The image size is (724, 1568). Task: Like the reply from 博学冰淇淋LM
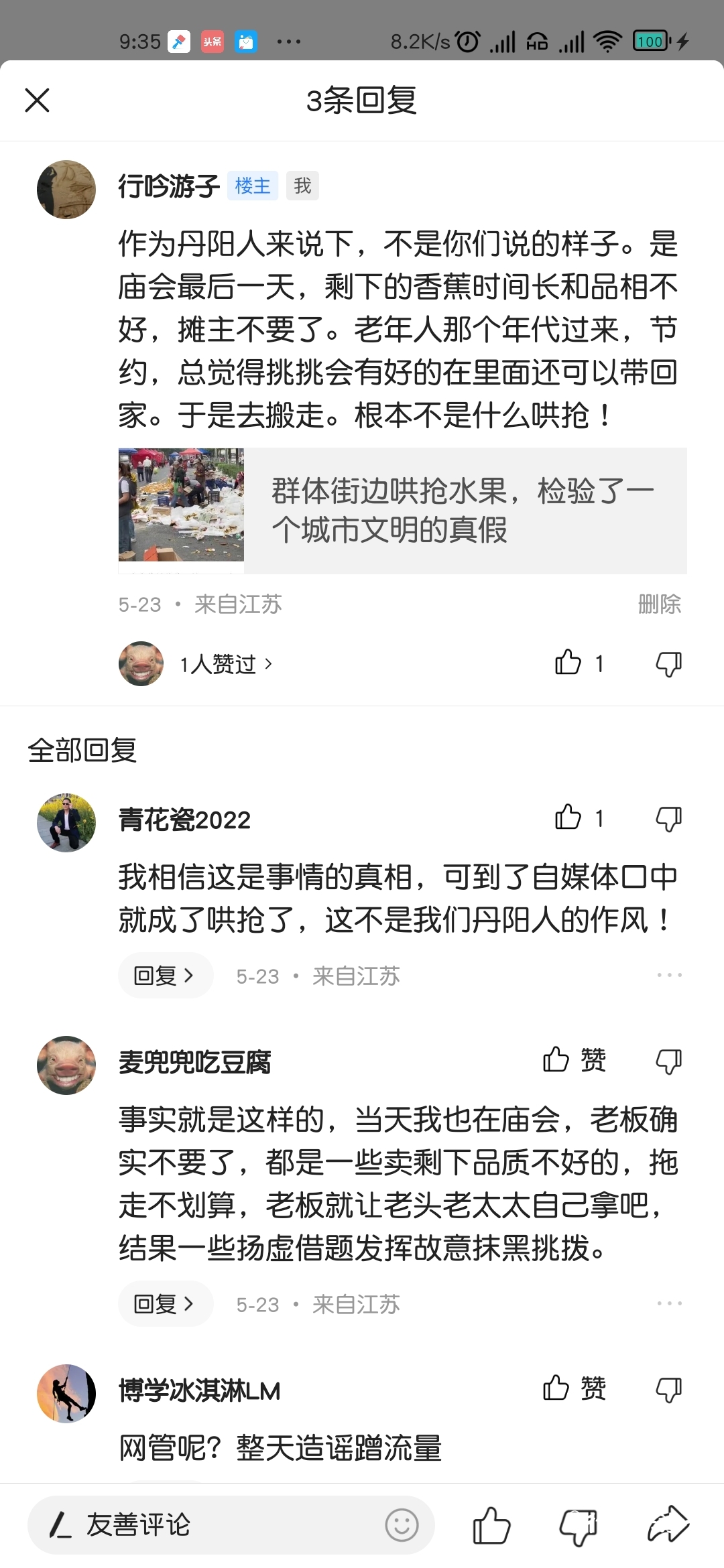click(x=575, y=1388)
